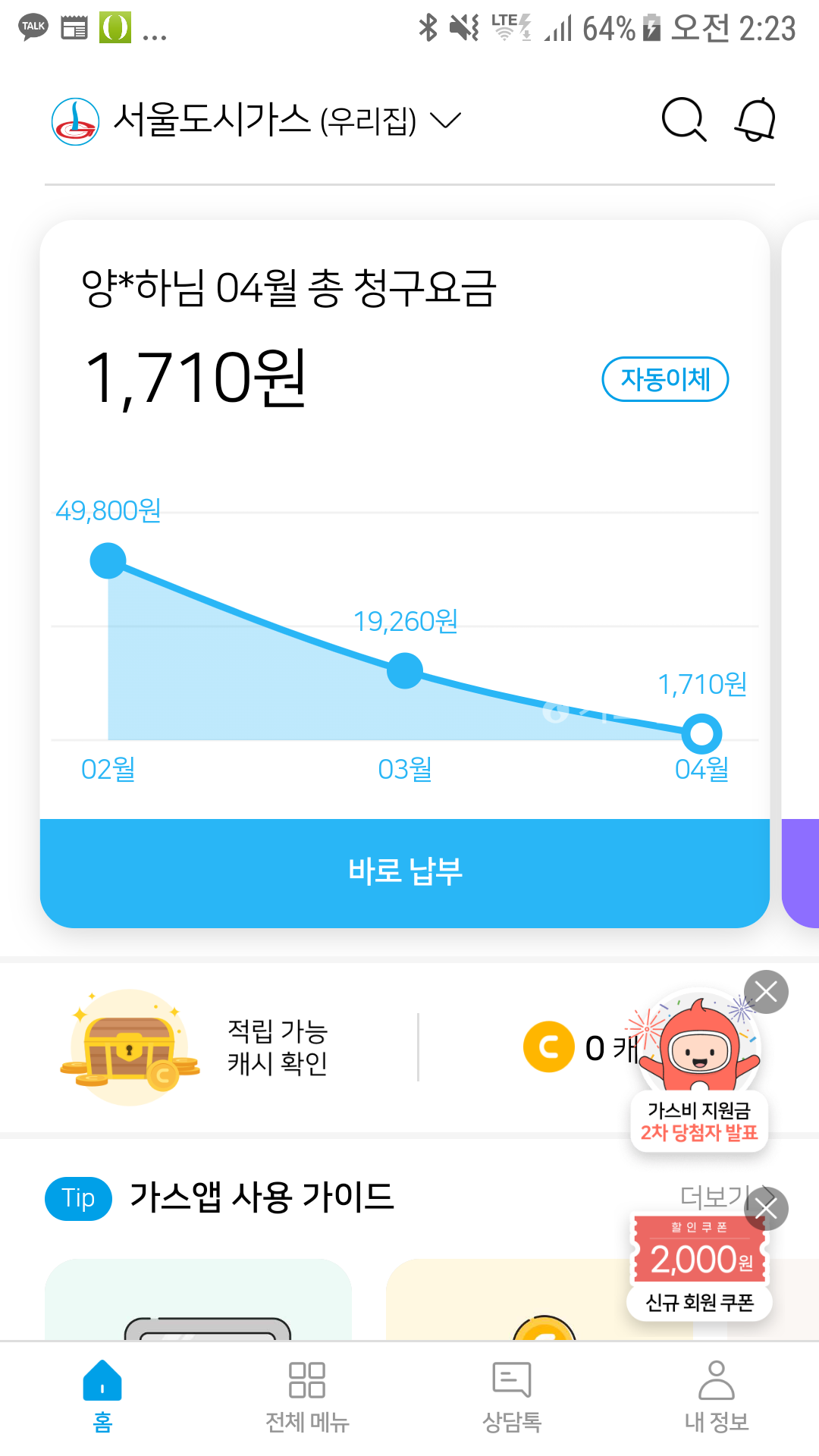Pay now with 바로 납부

click(x=405, y=872)
